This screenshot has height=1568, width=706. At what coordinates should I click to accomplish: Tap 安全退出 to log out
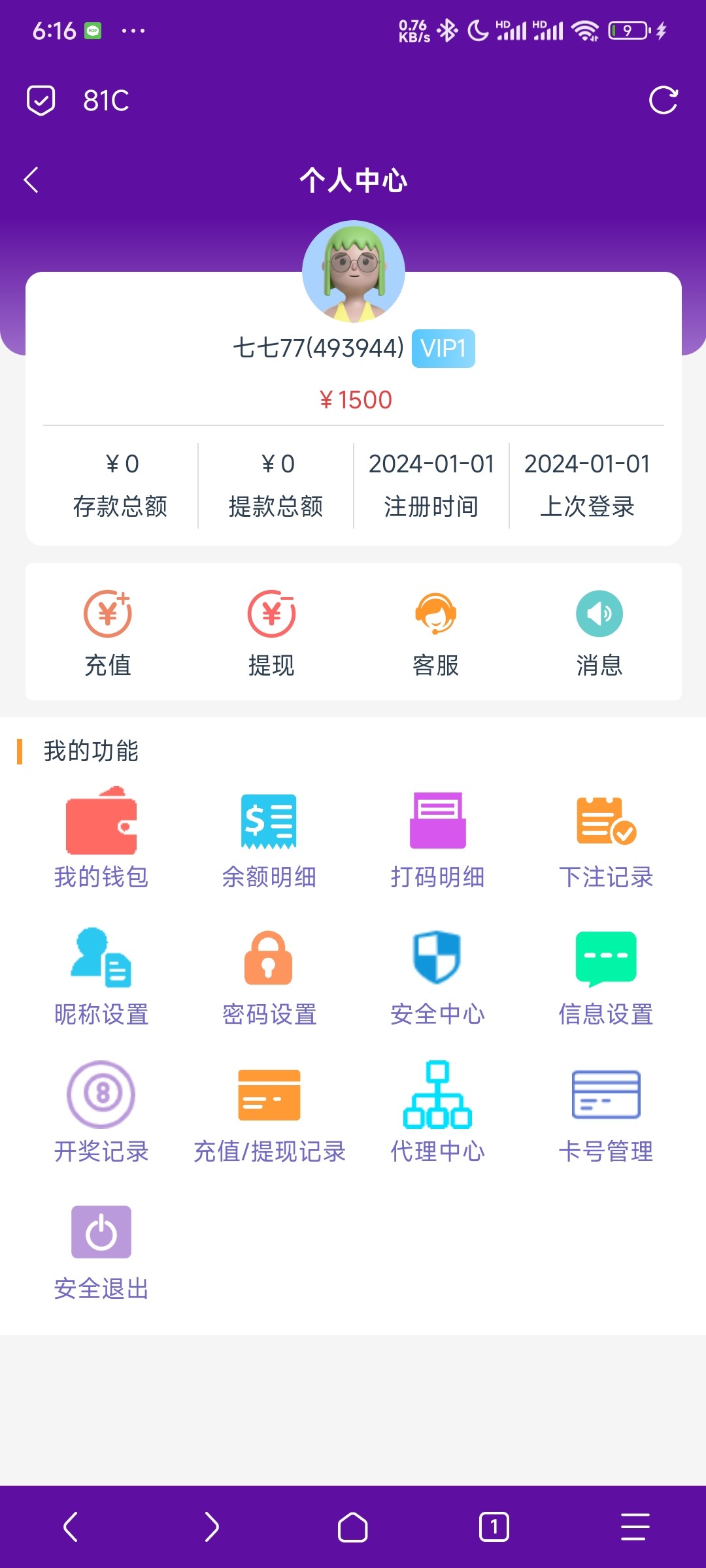101,1248
